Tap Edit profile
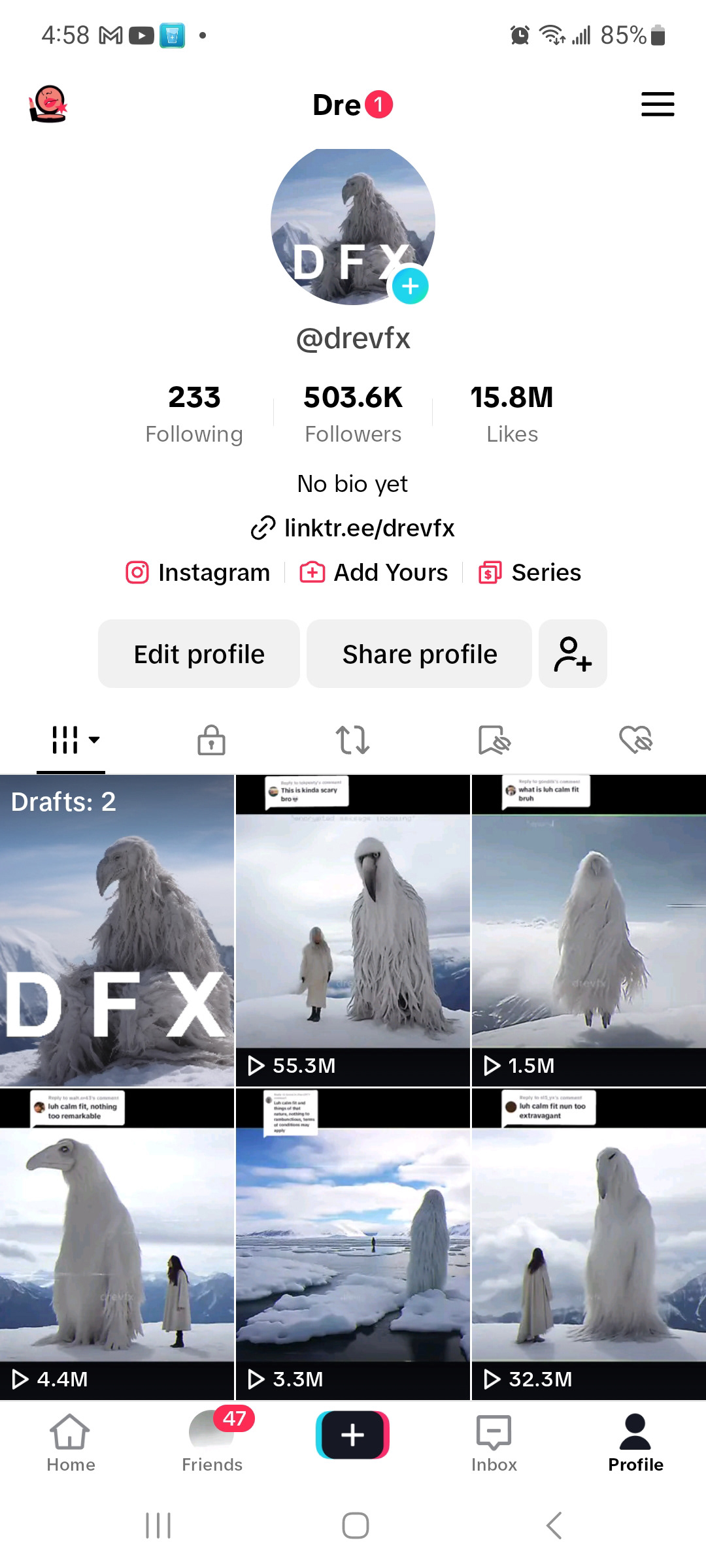 pos(199,654)
